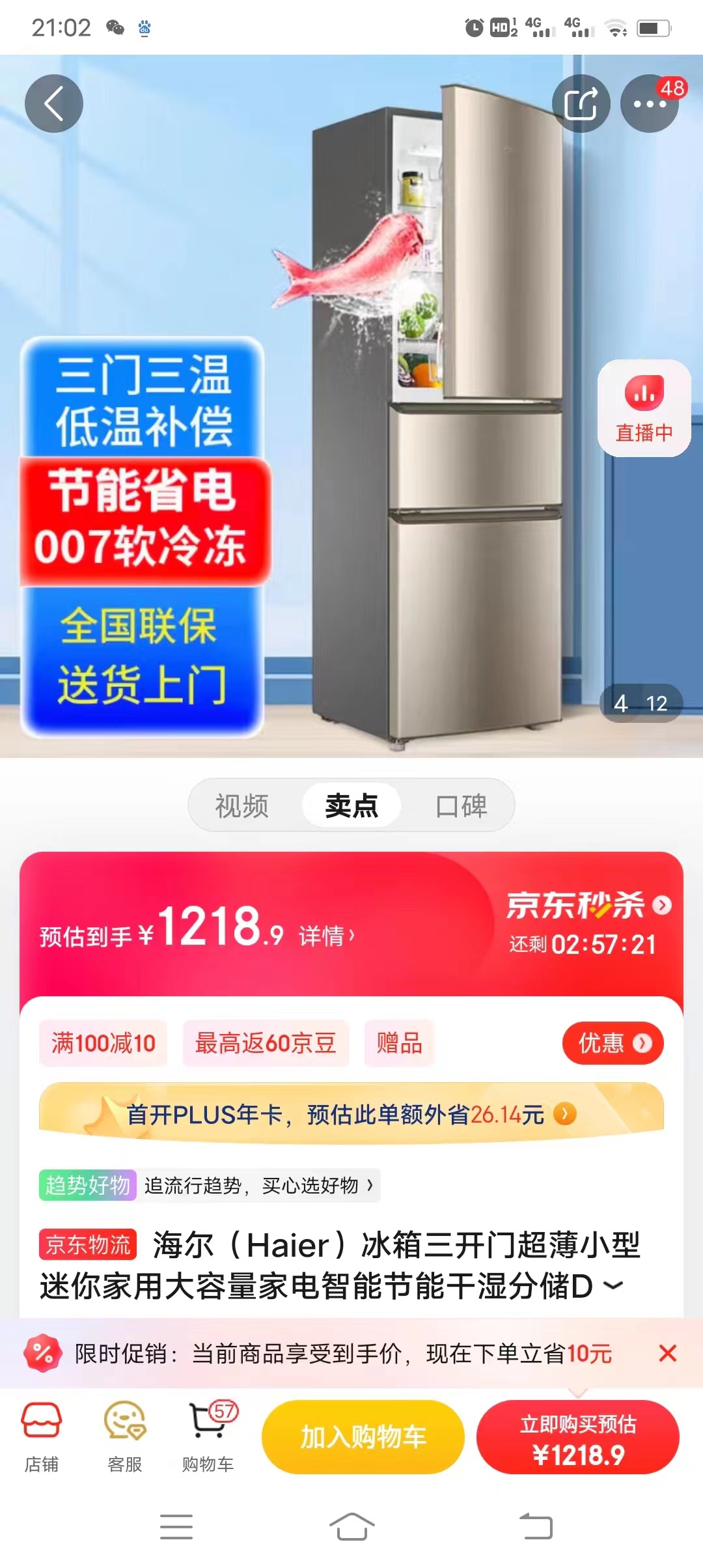The image size is (703, 1568).
Task: Contact 客服 customer service
Action: pyautogui.click(x=124, y=1436)
